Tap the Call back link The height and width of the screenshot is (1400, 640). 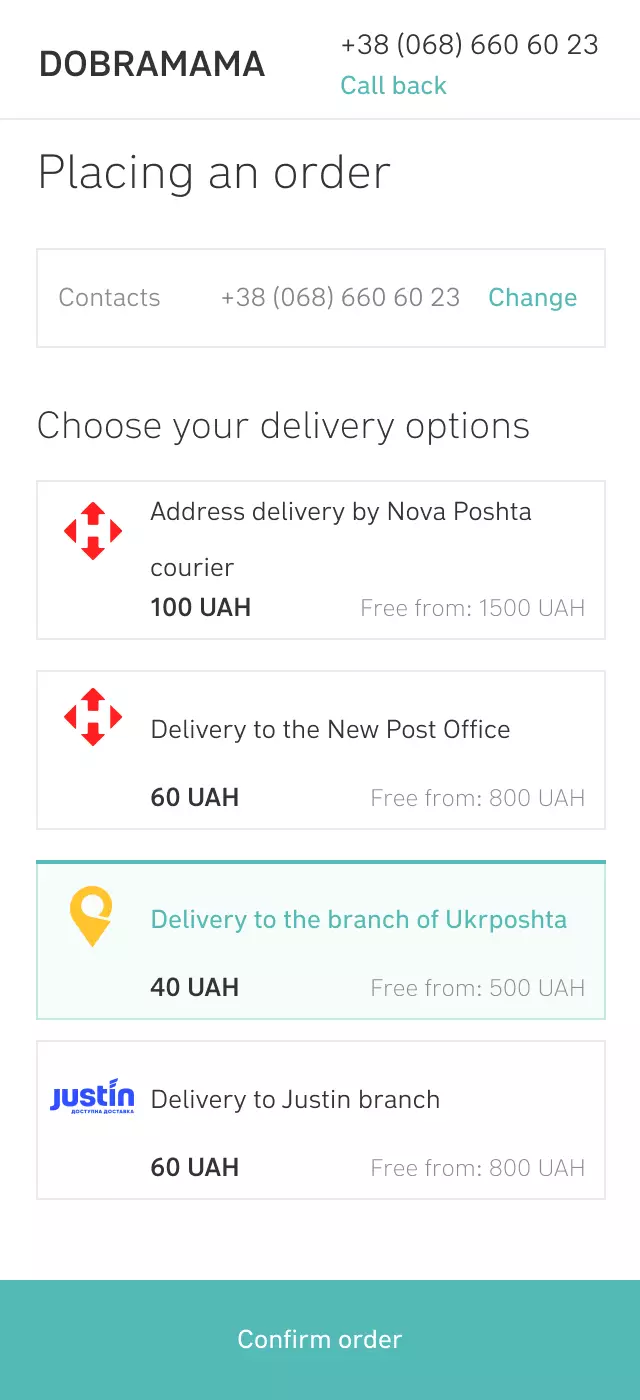393,86
